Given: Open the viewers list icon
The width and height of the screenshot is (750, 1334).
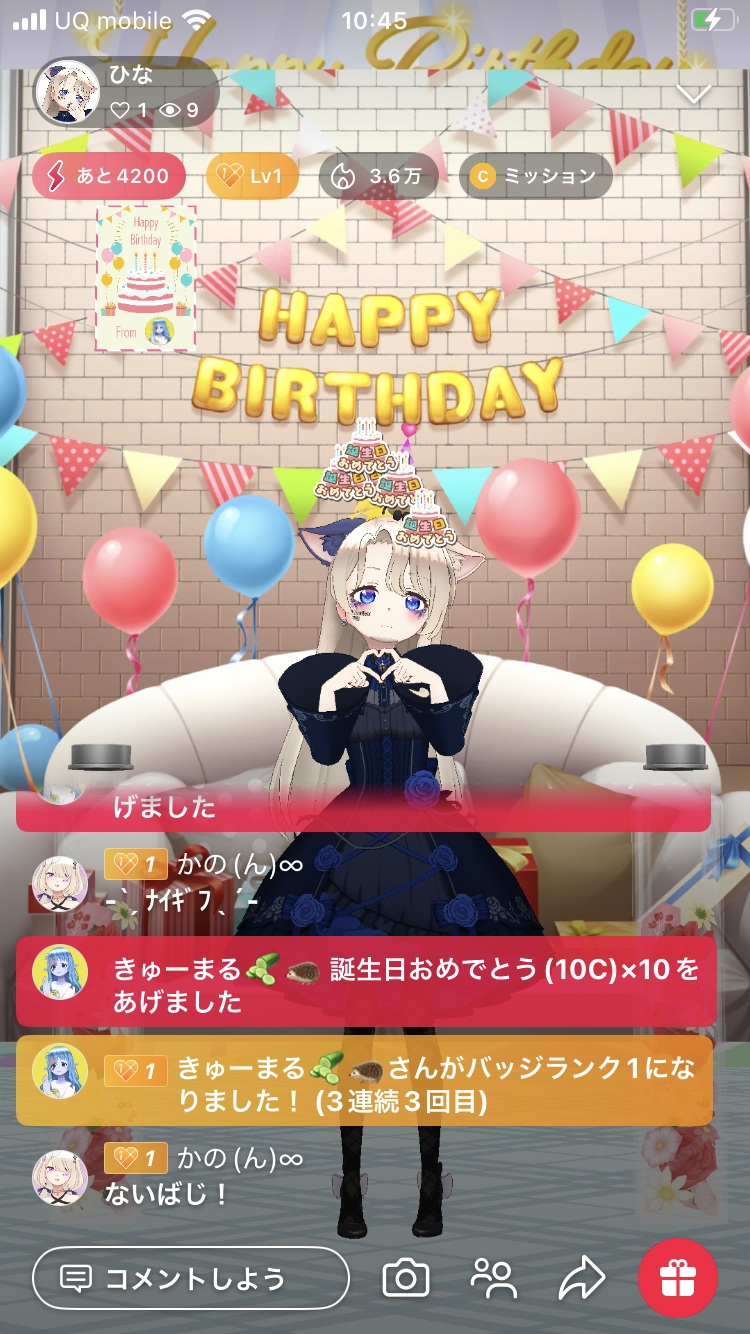Looking at the screenshot, I should [x=493, y=1278].
